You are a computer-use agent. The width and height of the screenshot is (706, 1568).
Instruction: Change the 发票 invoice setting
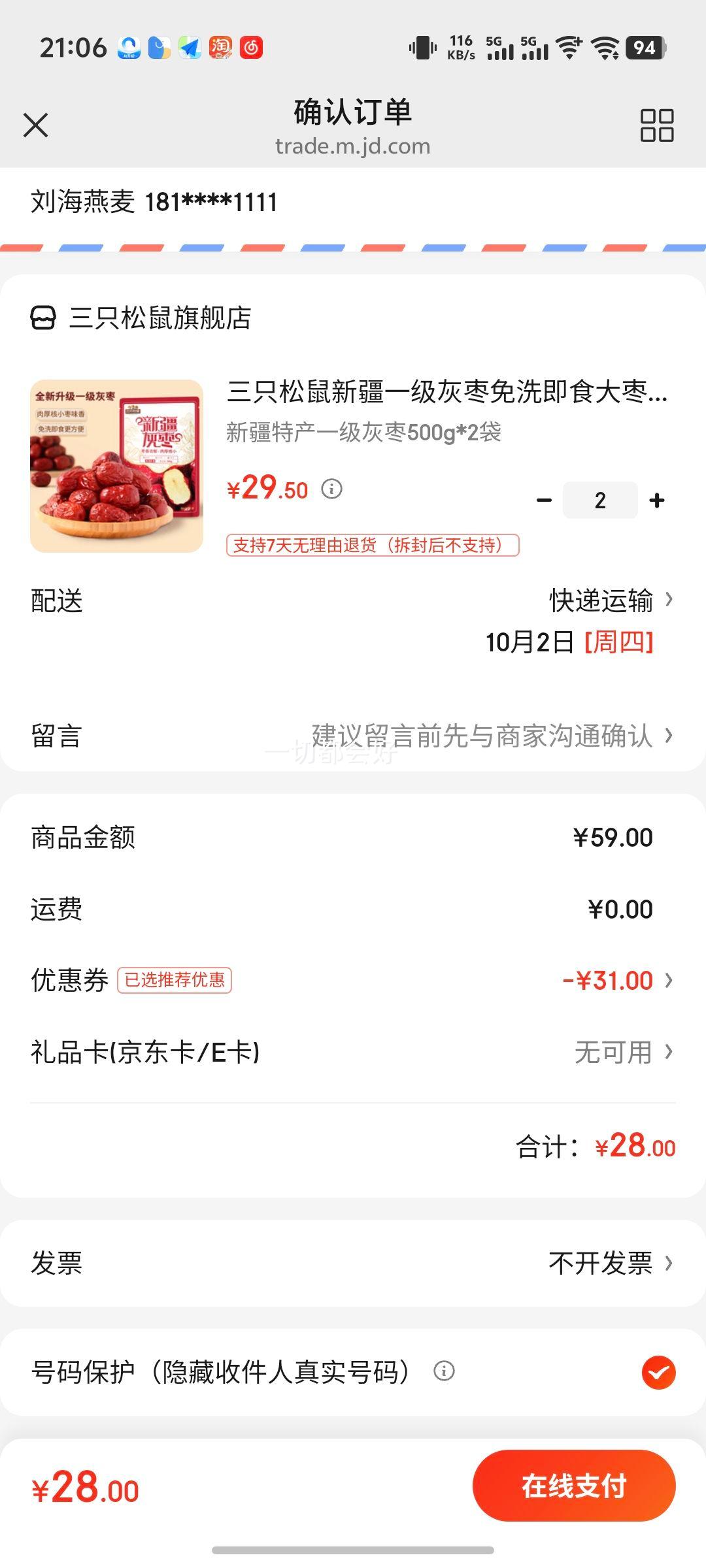click(609, 1263)
